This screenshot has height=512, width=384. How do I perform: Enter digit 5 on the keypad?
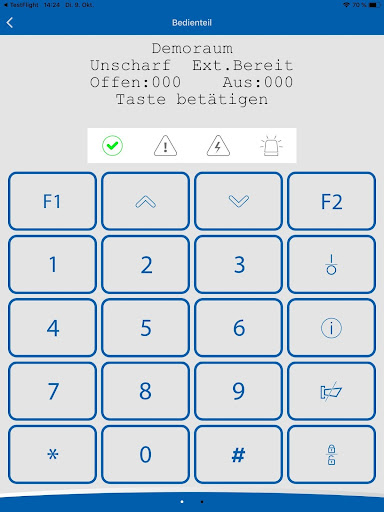pyautogui.click(x=145, y=328)
